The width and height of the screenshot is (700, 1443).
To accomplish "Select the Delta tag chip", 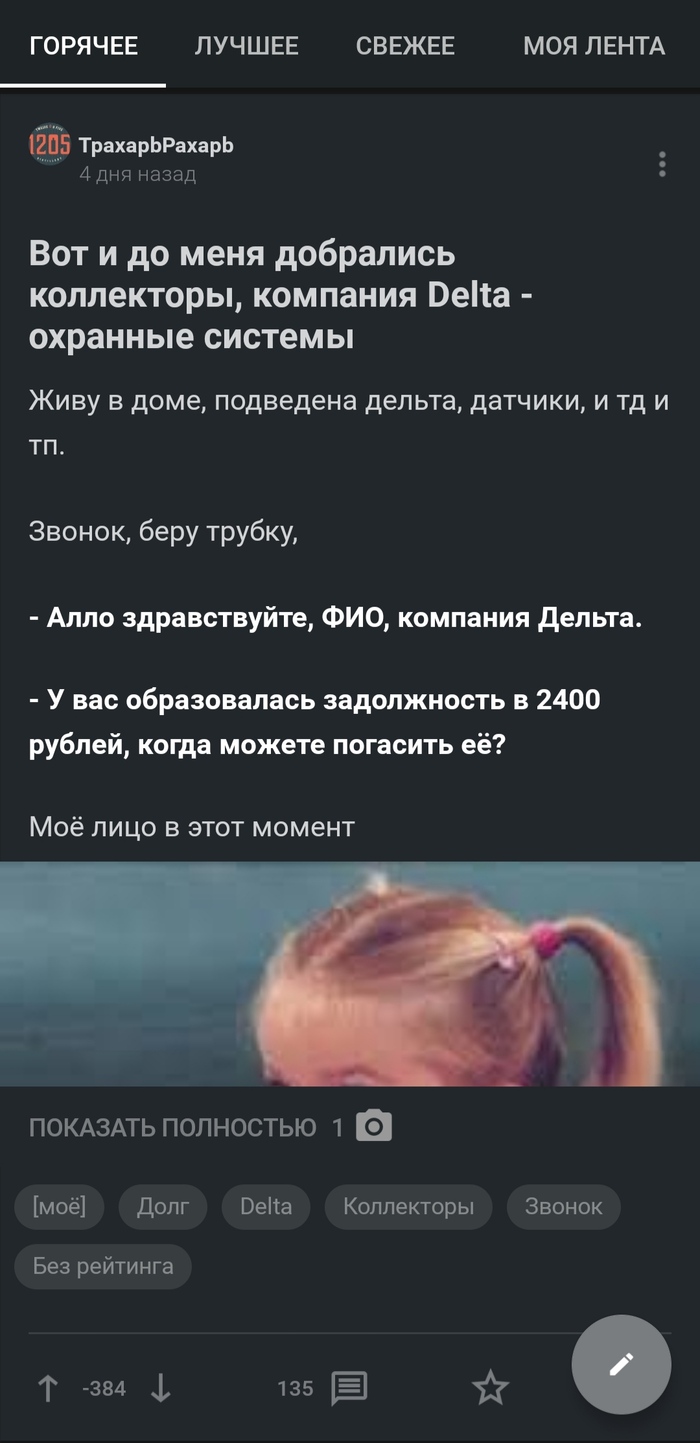I will 266,1206.
